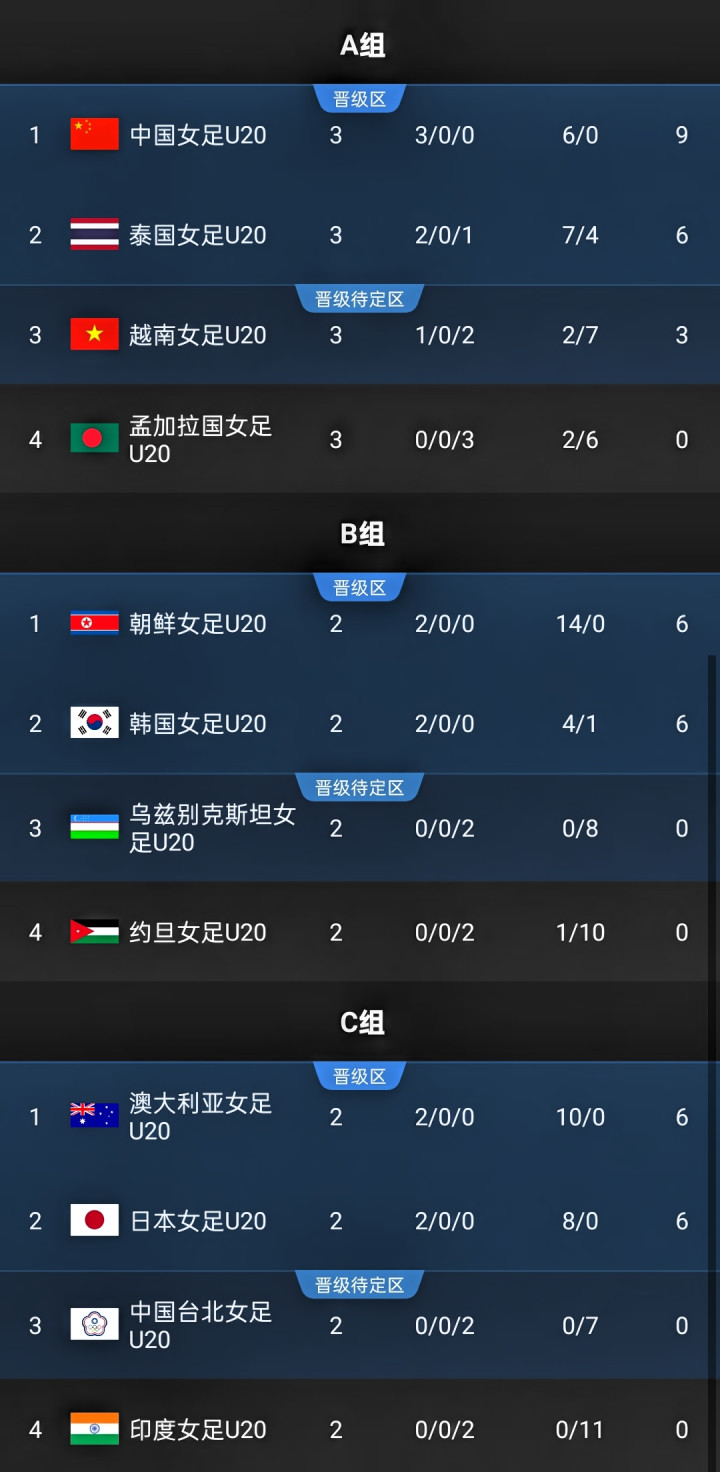The width and height of the screenshot is (720, 1472).
Task: Open the 乌兹别克斯坦女足U20 team row
Action: (360, 828)
